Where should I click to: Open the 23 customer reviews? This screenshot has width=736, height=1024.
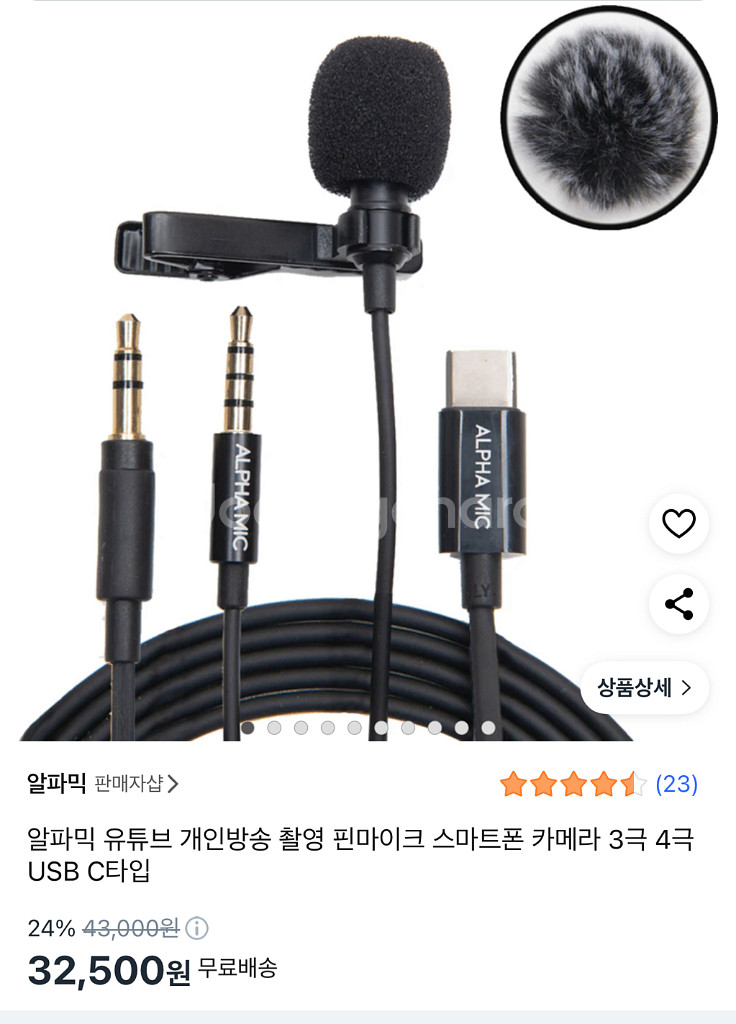point(676,784)
